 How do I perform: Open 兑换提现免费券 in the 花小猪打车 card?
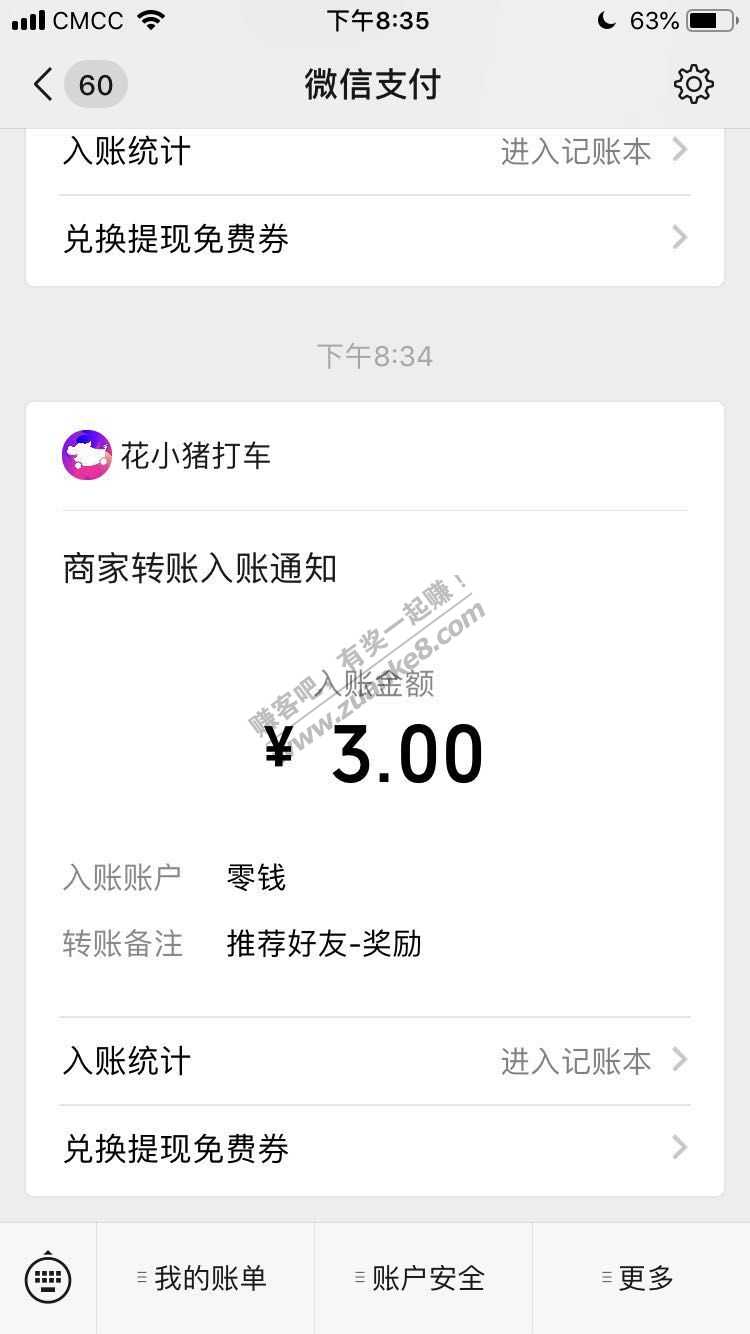pyautogui.click(x=375, y=1148)
